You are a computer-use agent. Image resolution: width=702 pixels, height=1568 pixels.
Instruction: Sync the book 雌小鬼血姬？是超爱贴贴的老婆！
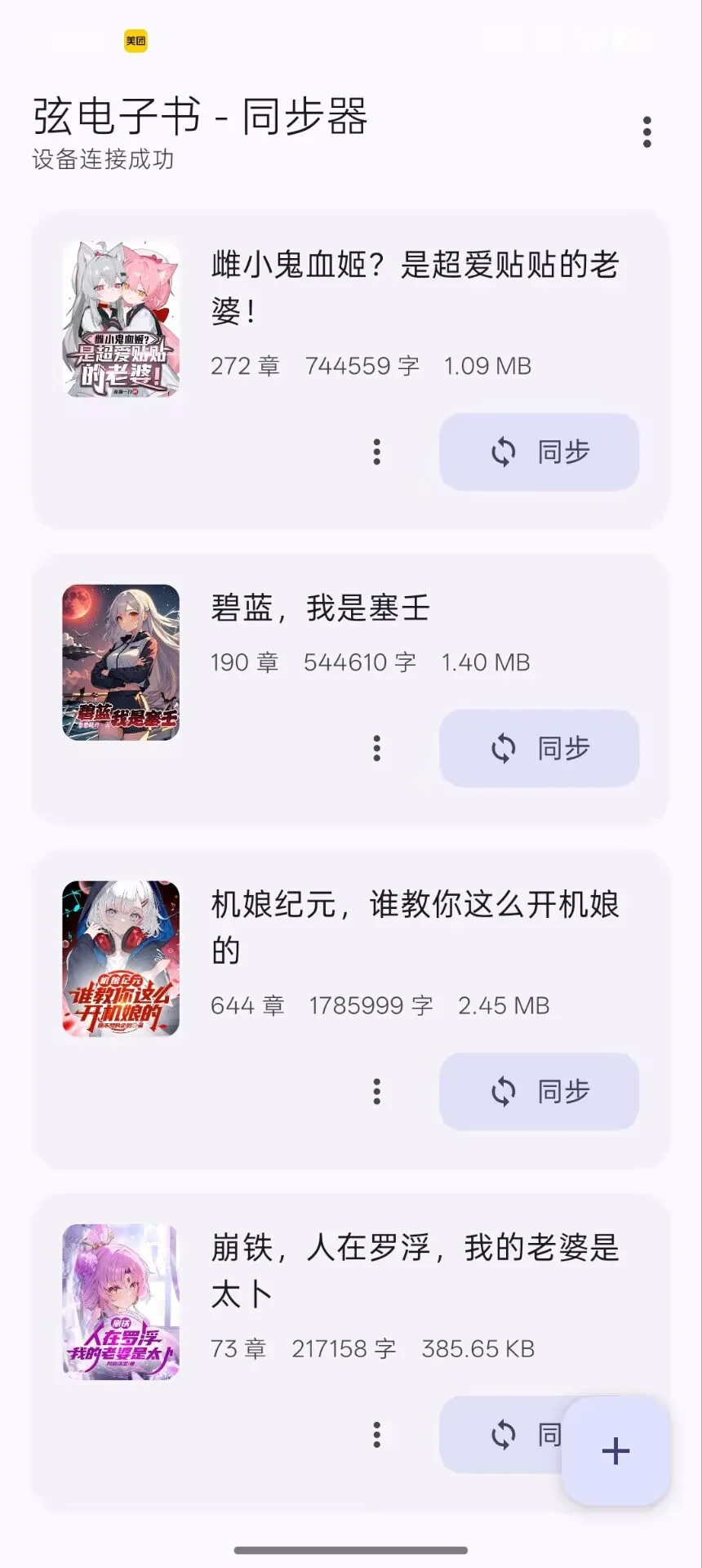(539, 452)
